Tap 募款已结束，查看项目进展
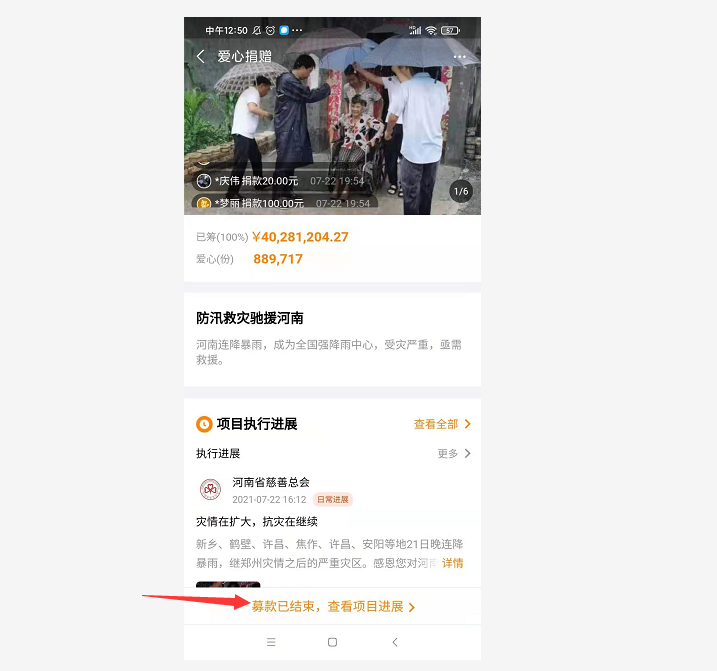The width and height of the screenshot is (717, 671). click(332, 607)
